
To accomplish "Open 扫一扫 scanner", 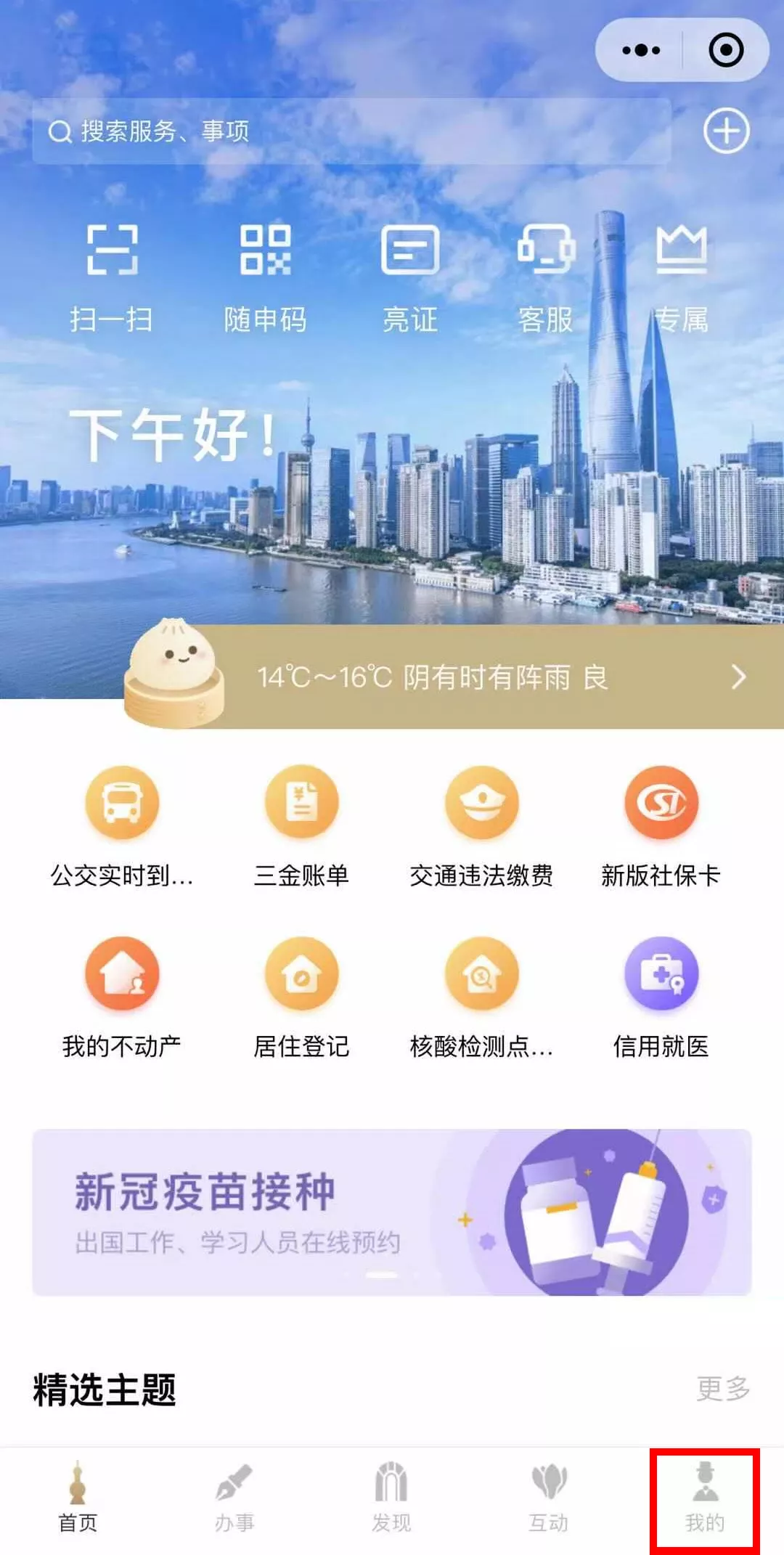I will coord(112,276).
